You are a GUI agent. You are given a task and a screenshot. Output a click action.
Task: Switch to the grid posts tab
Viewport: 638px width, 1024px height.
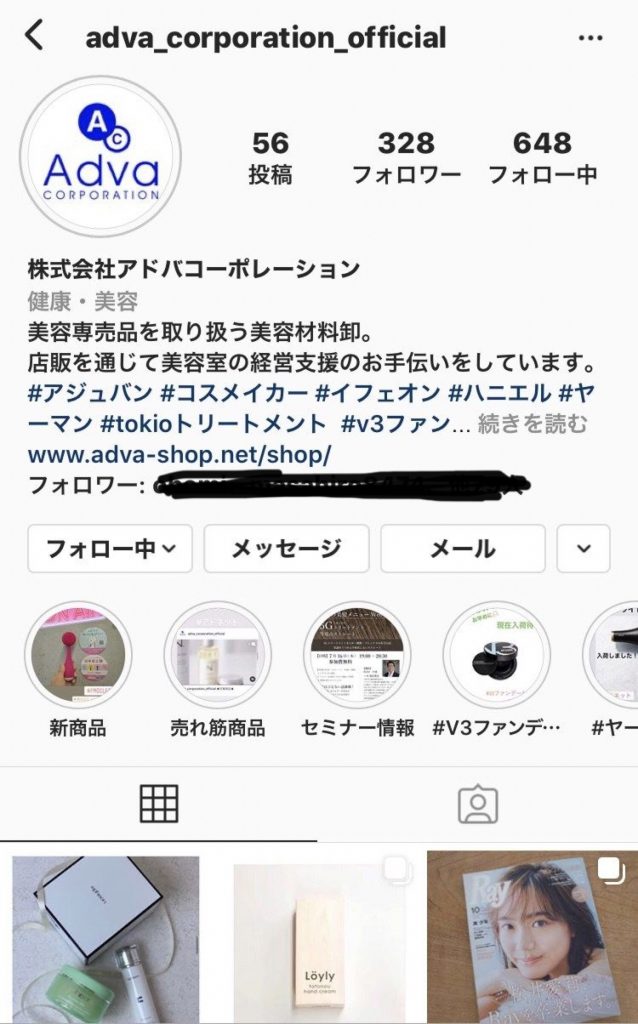click(x=159, y=803)
